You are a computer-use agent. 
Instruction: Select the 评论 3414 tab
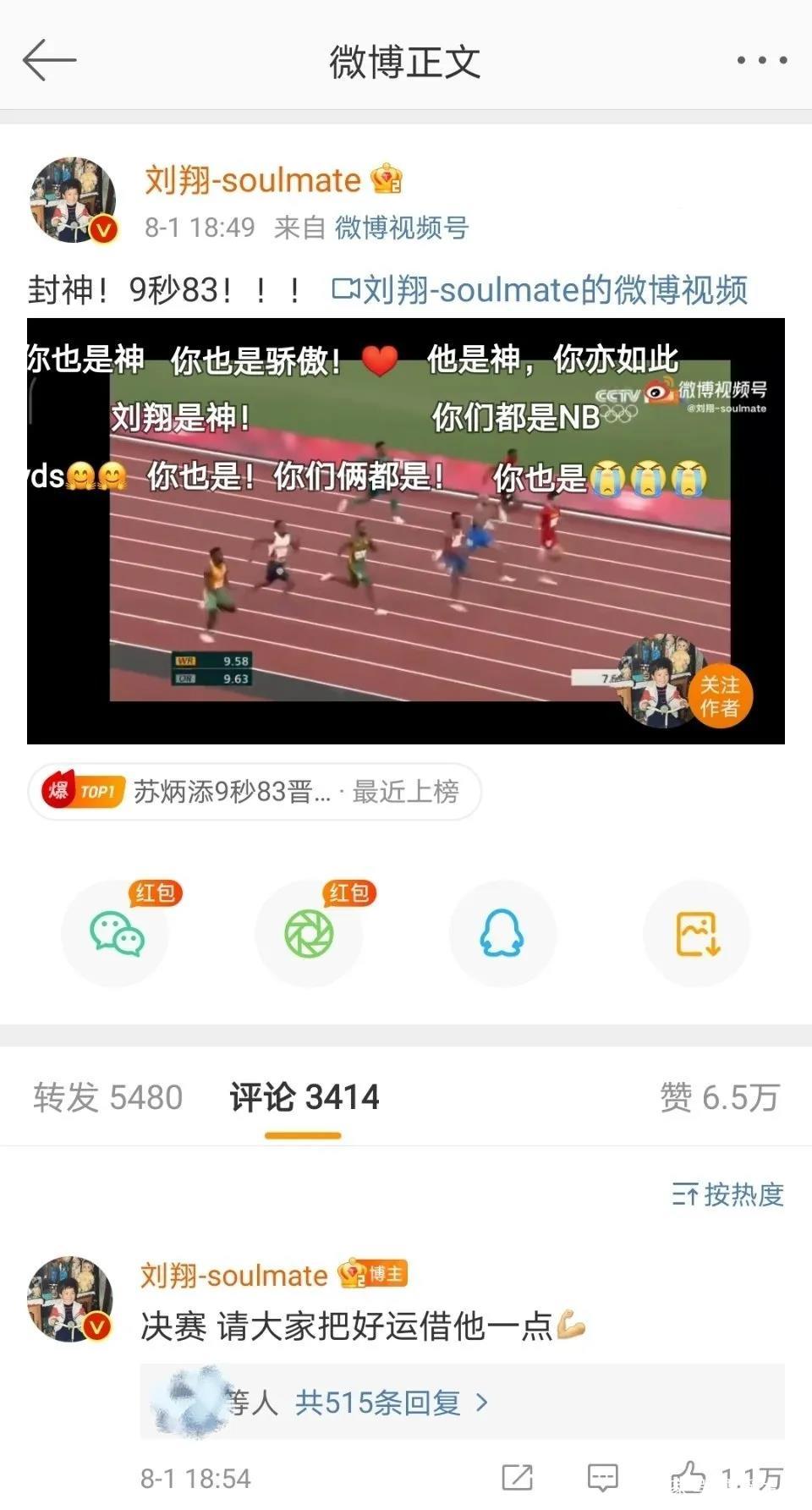(x=304, y=1097)
